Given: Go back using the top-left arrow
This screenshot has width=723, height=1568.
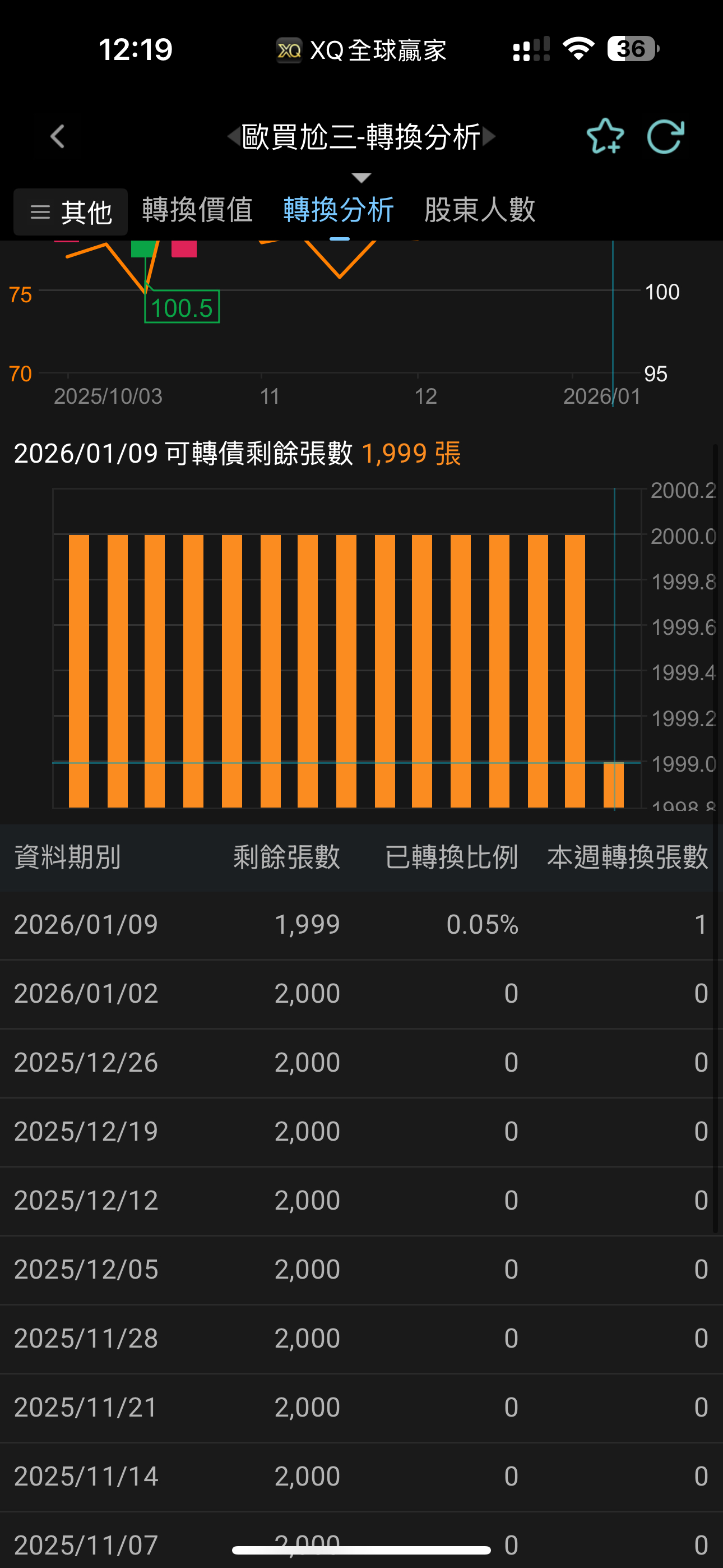Looking at the screenshot, I should point(58,137).
